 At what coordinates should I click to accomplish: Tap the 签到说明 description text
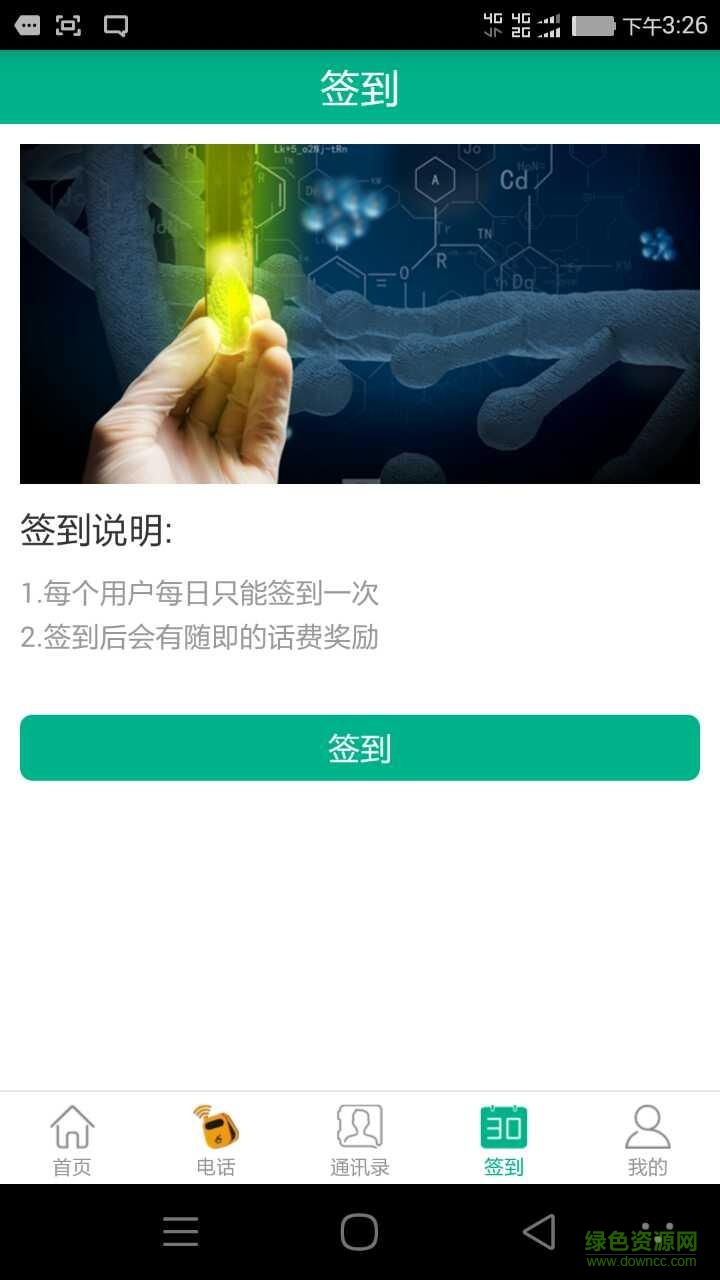pos(96,531)
